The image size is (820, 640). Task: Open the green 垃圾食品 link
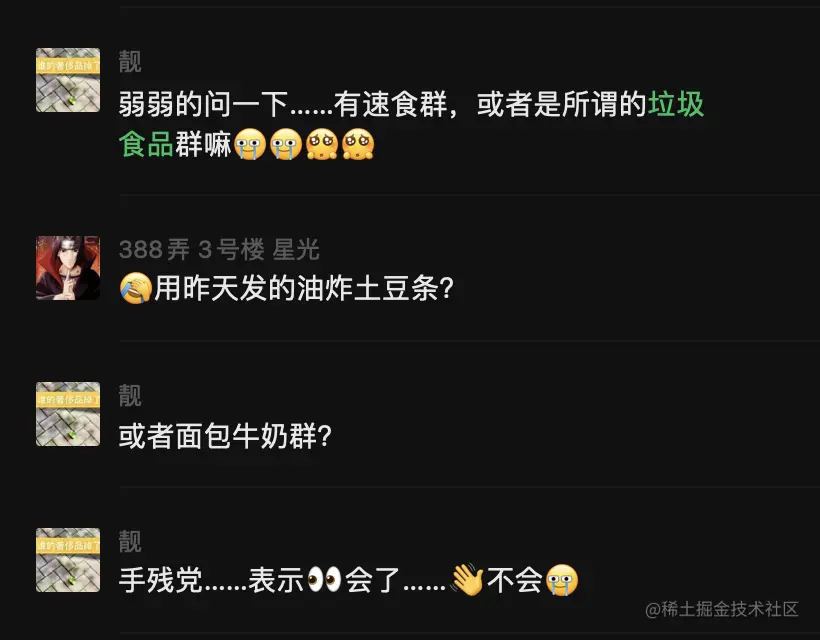(x=676, y=104)
